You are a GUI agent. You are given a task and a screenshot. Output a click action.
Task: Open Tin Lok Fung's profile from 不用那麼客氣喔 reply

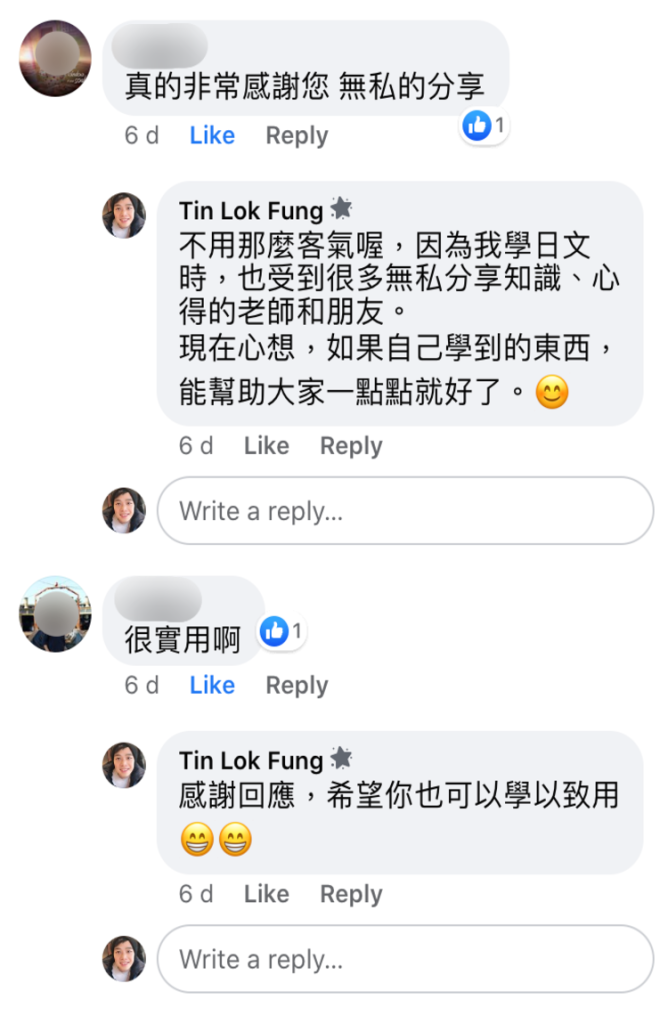(x=251, y=211)
